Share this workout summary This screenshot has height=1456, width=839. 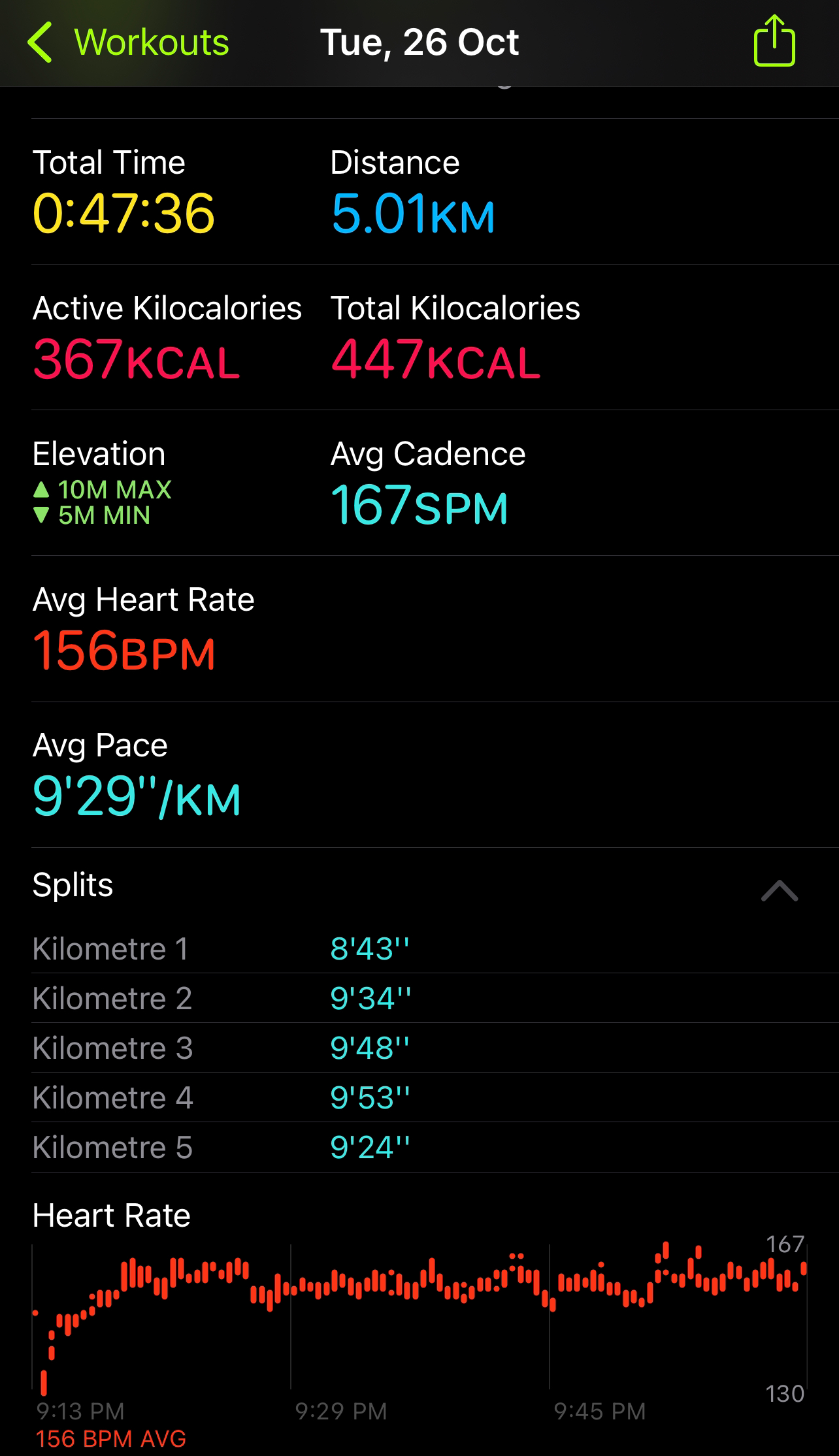(774, 40)
